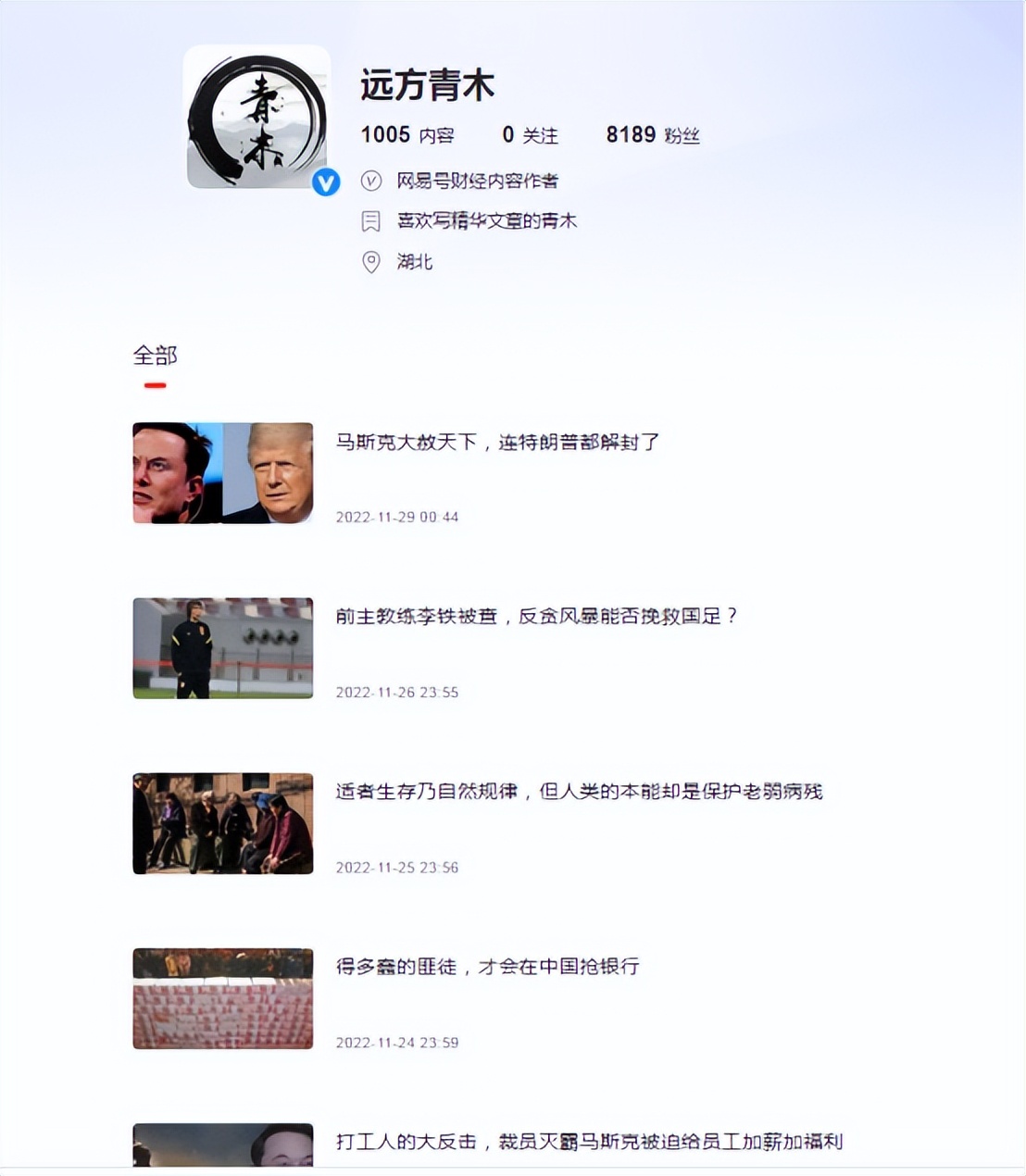Click the 网易号财经内容作者 verification label
The height and width of the screenshot is (1176, 1026).
pos(479,181)
